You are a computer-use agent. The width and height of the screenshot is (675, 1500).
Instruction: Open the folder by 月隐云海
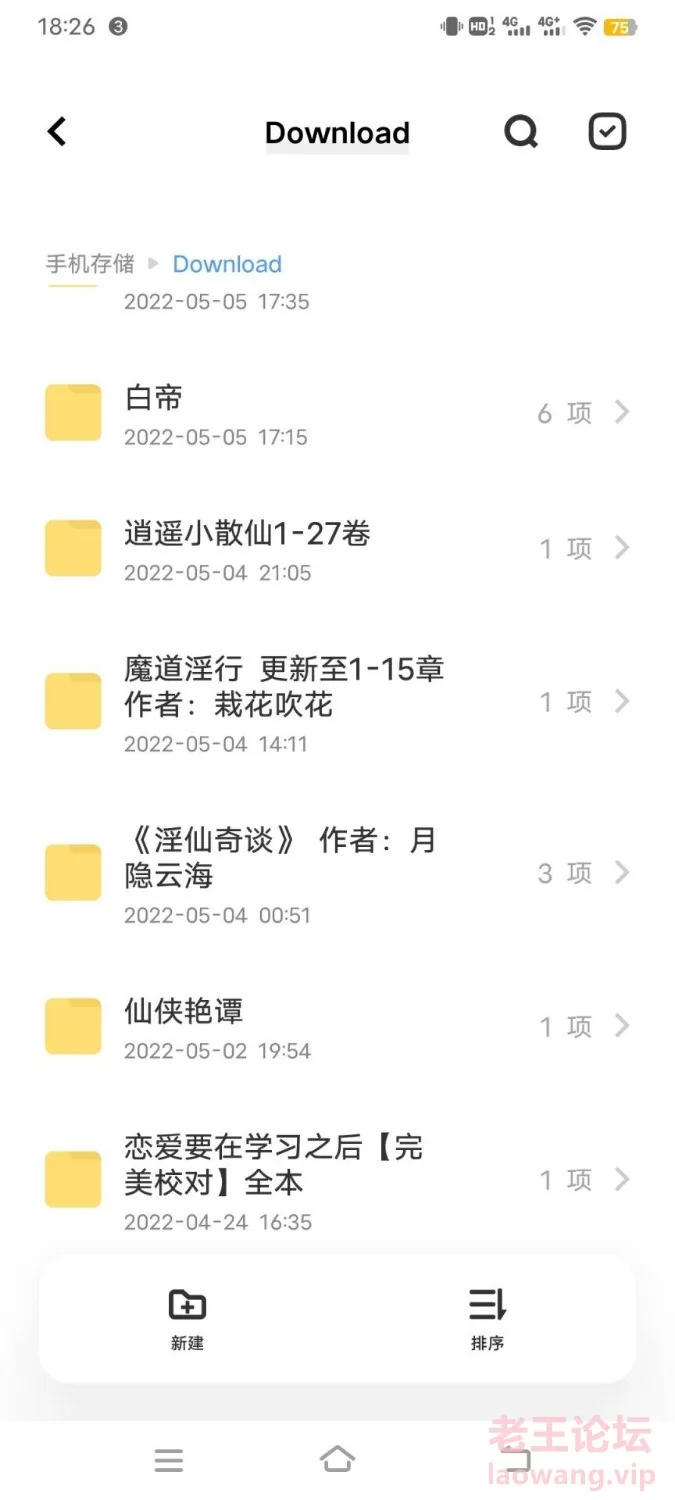[x=337, y=873]
